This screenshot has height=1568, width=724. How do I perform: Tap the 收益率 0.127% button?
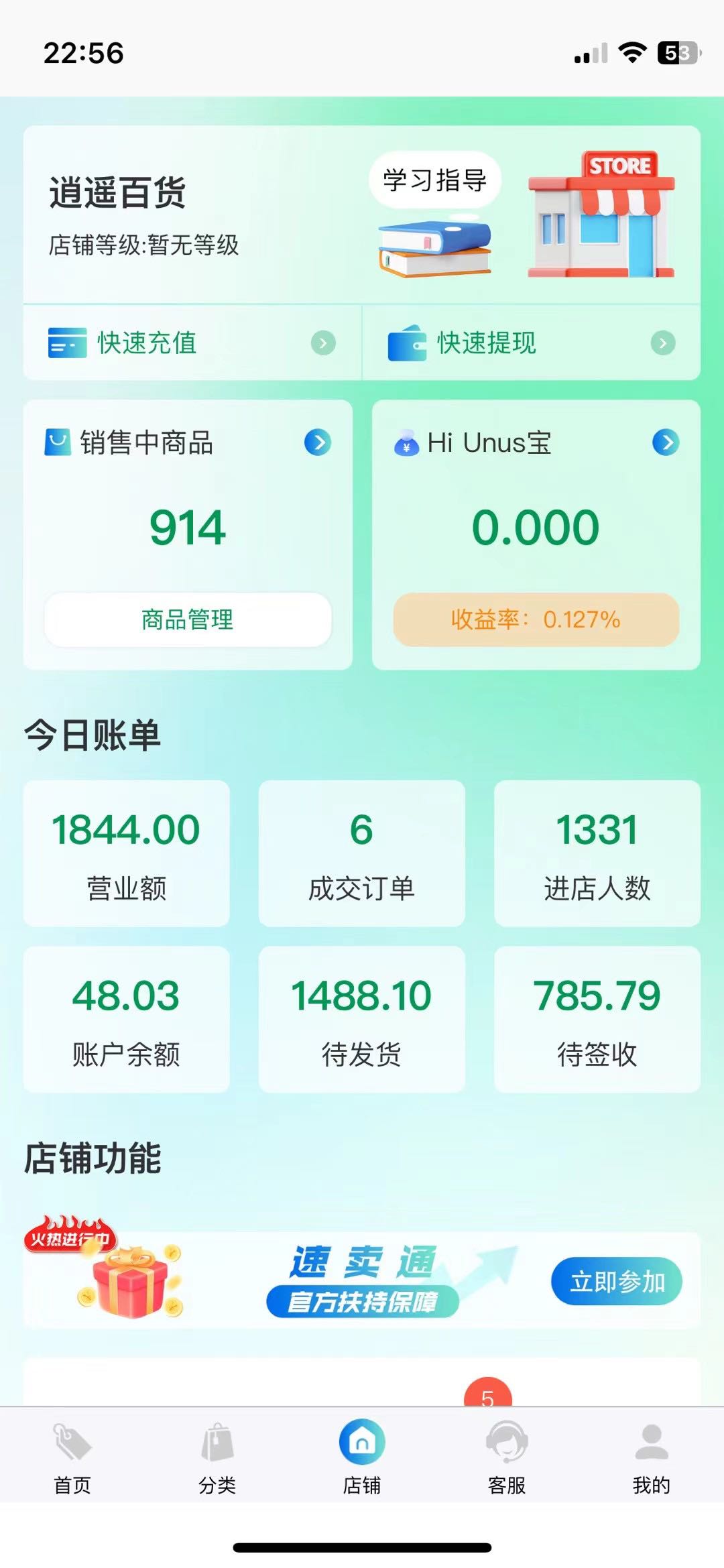tap(536, 619)
